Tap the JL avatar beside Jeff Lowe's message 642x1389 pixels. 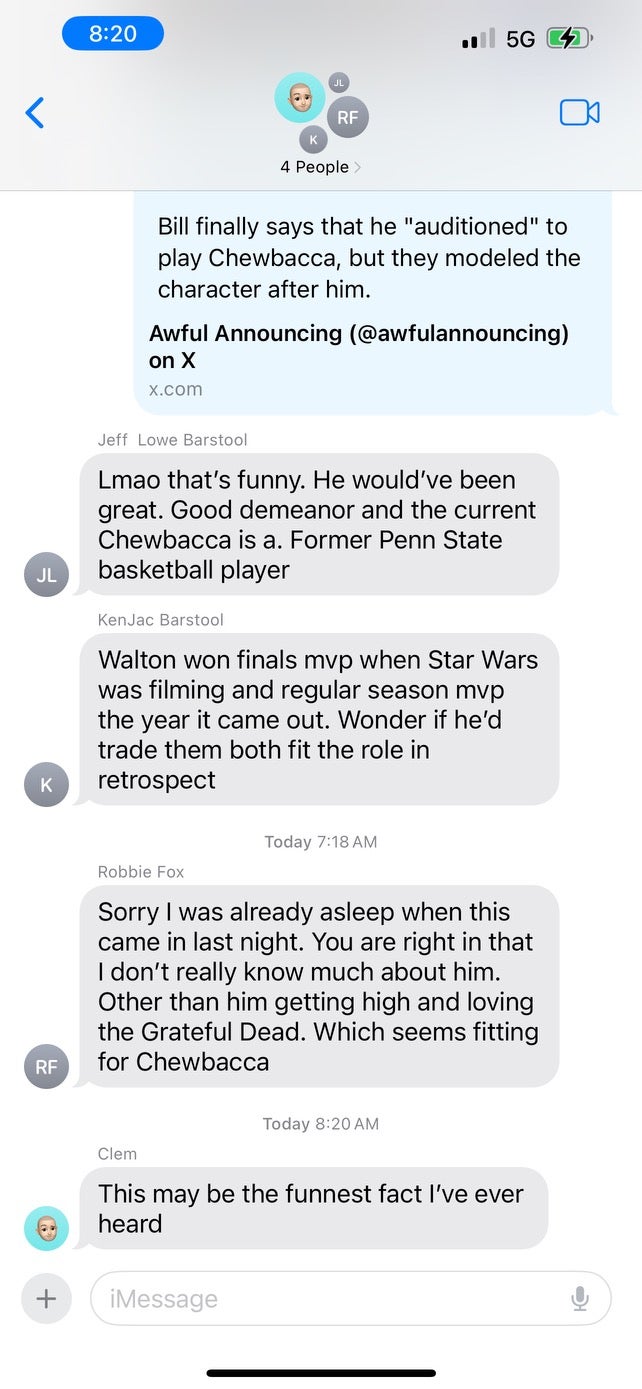tap(46, 575)
